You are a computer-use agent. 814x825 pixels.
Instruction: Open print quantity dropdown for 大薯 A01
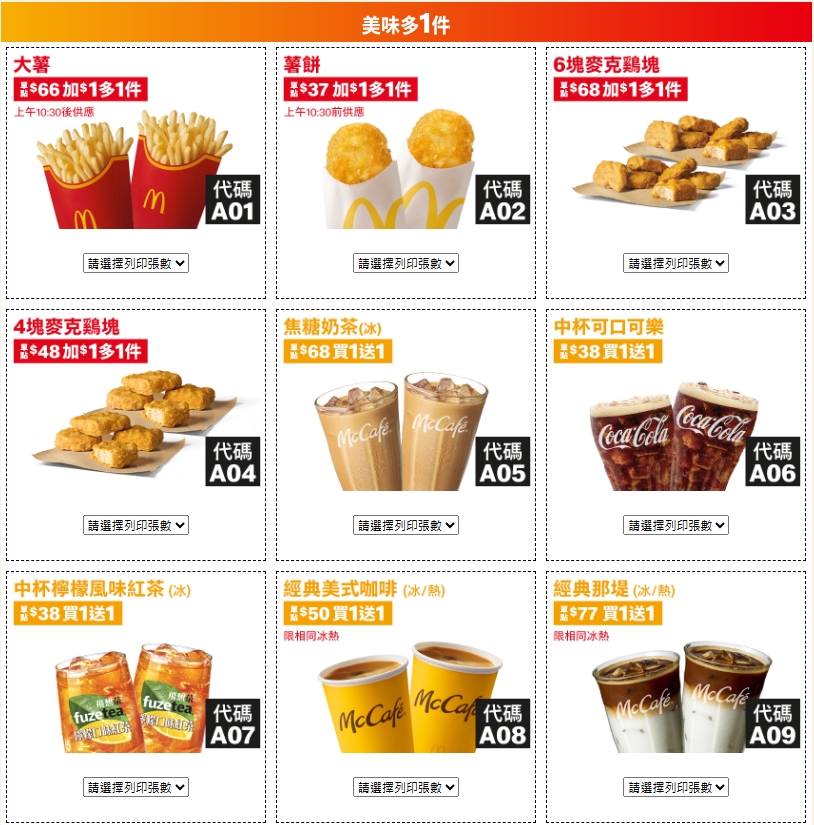click(136, 263)
